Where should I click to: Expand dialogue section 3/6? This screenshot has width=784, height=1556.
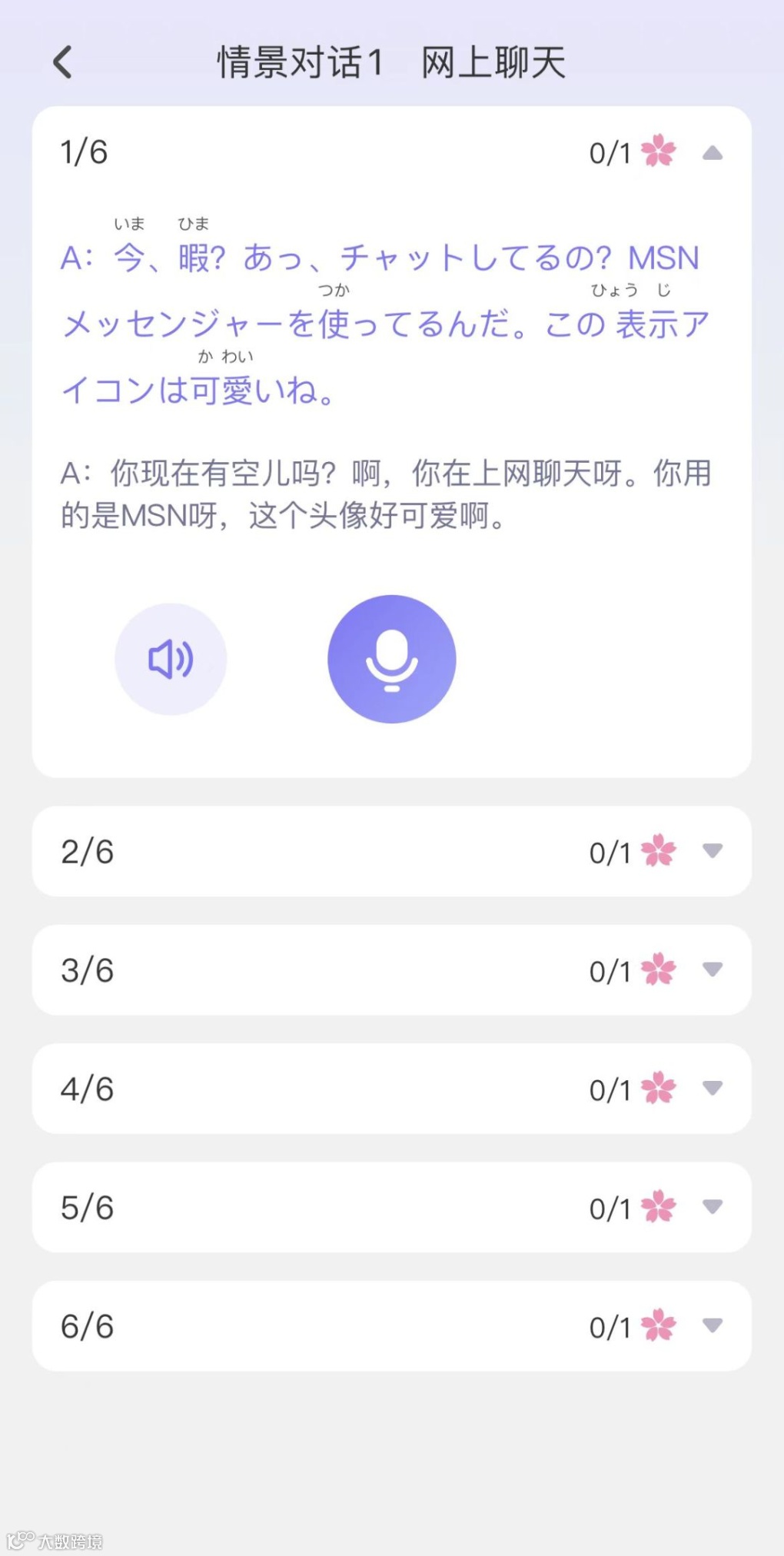(x=392, y=970)
